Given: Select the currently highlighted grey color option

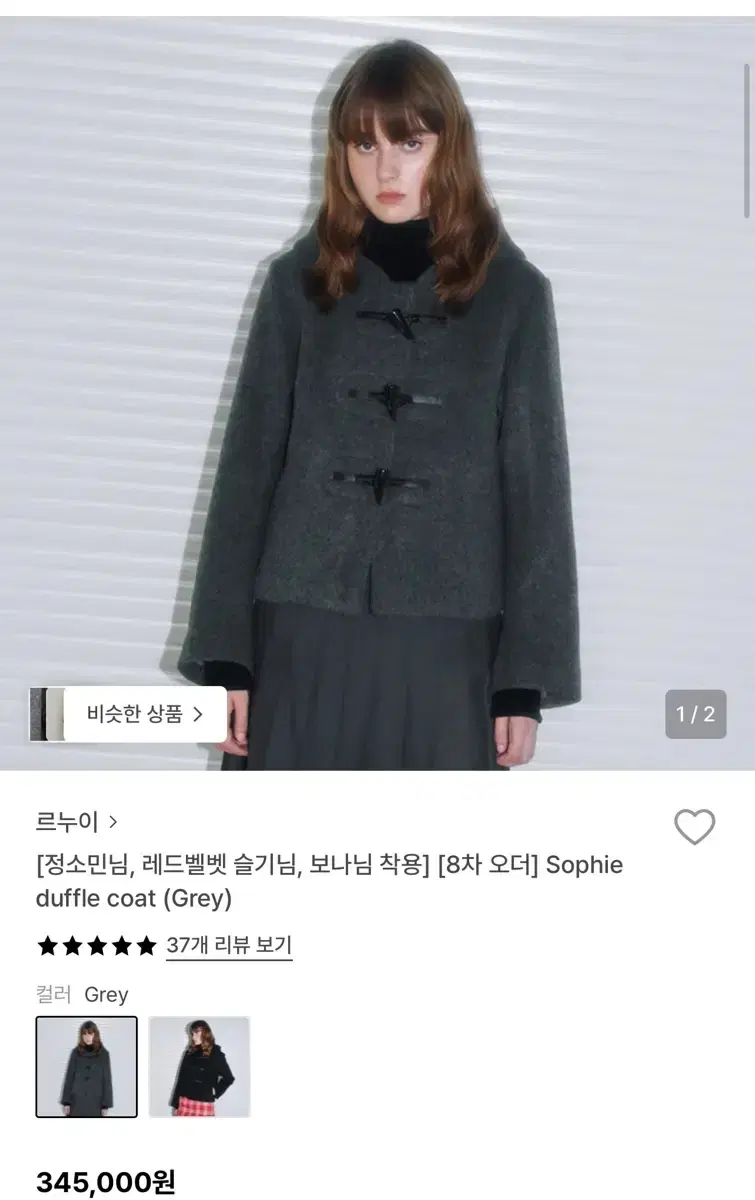Looking at the screenshot, I should coord(86,1066).
